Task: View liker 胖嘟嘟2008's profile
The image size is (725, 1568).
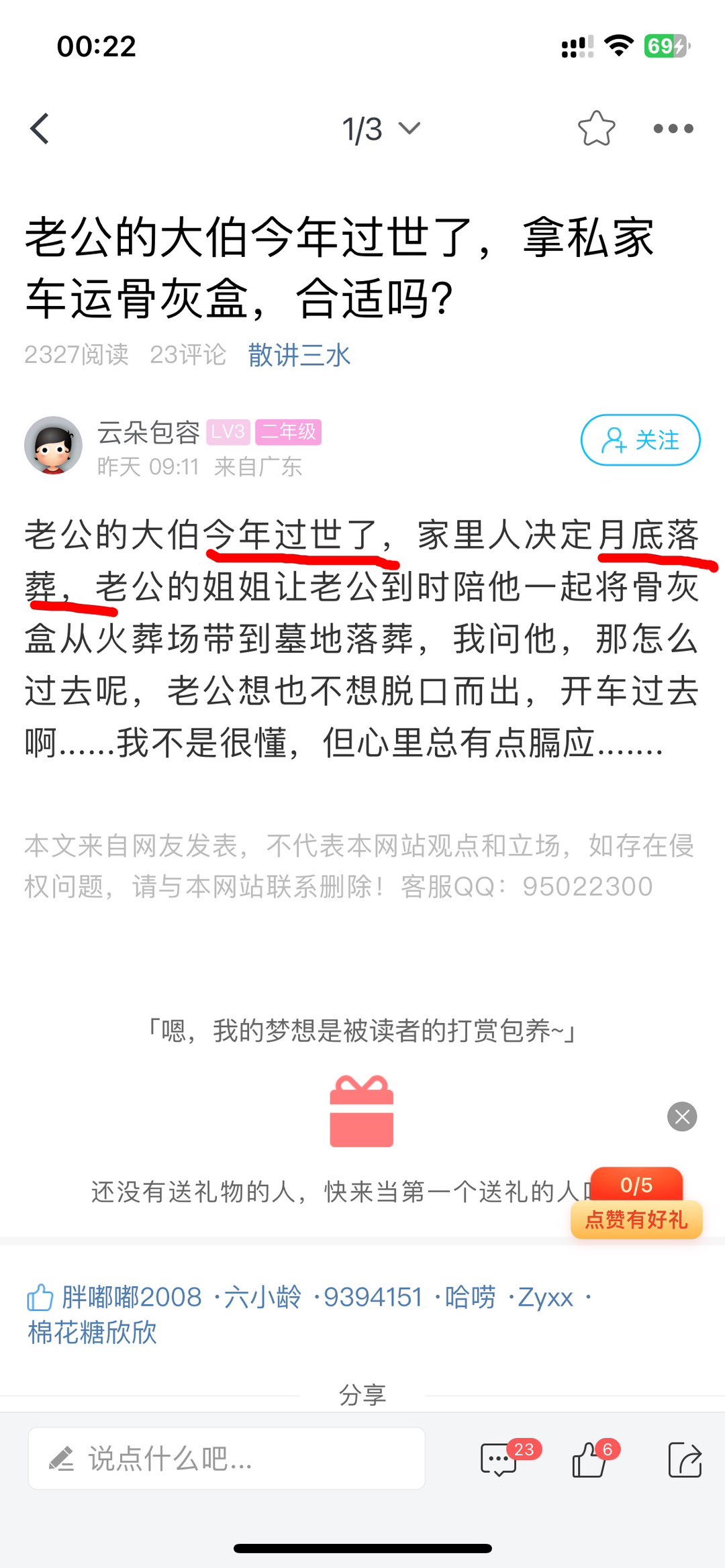Action: 132,1297
